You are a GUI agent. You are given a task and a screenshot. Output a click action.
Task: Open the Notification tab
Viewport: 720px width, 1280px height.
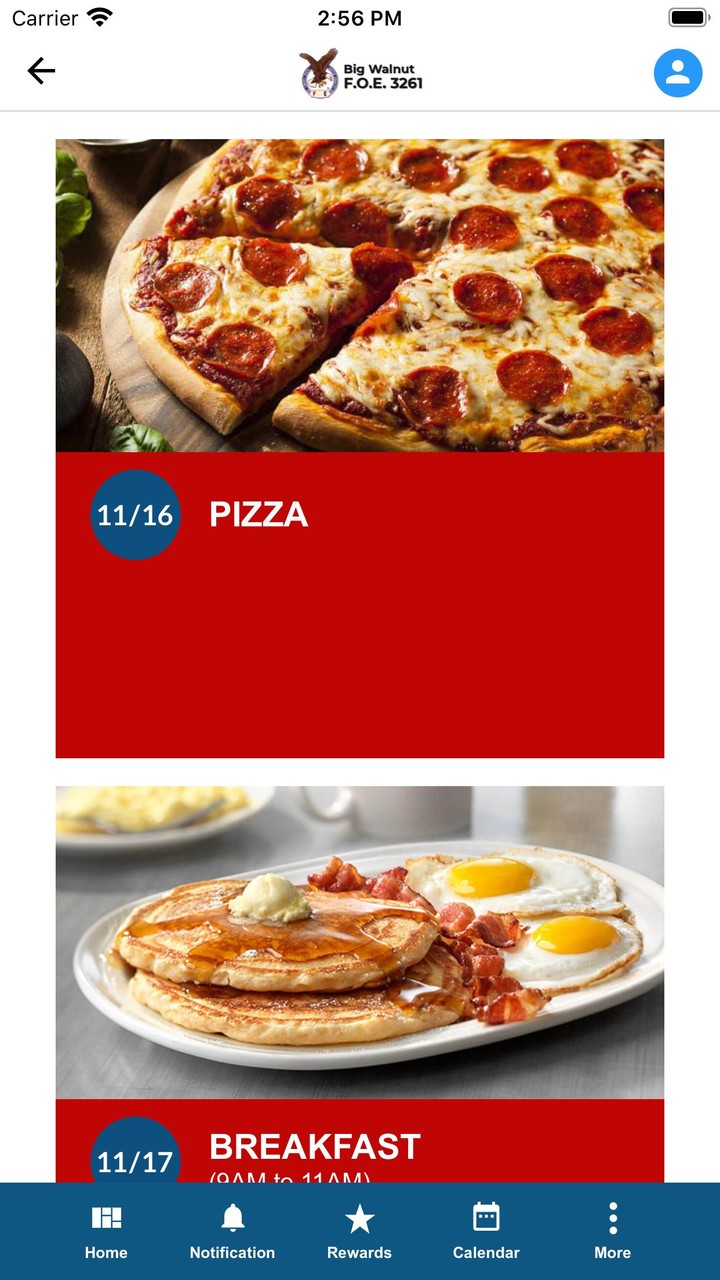point(232,1231)
